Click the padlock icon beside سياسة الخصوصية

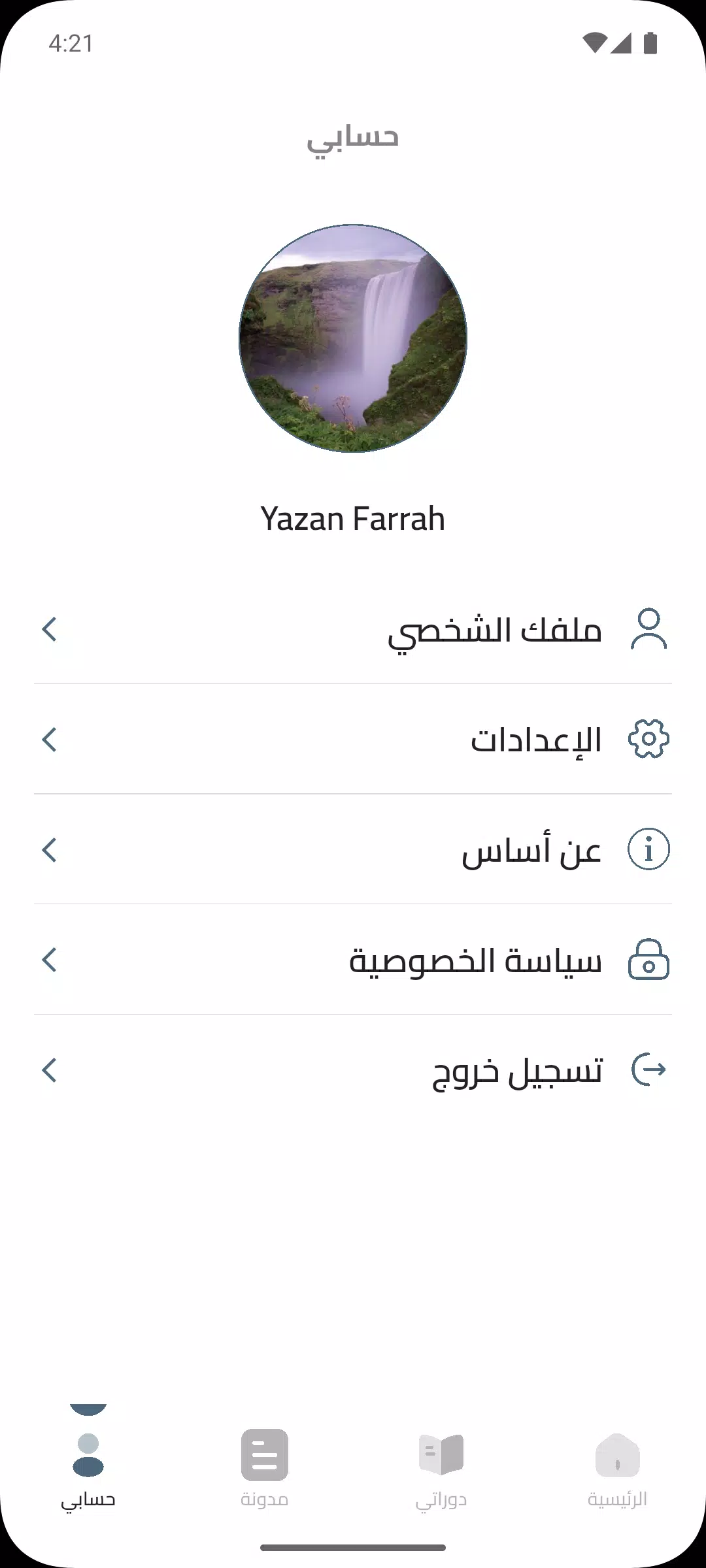[x=649, y=960]
